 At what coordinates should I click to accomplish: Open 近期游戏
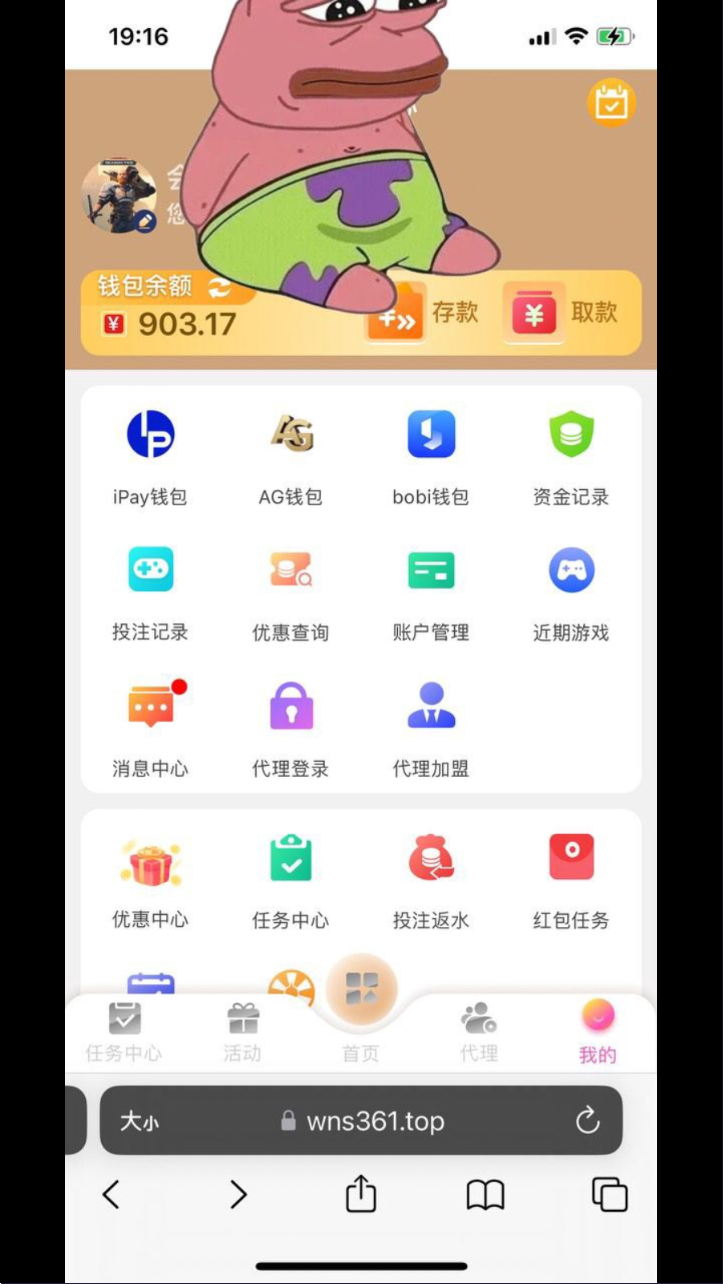point(571,594)
